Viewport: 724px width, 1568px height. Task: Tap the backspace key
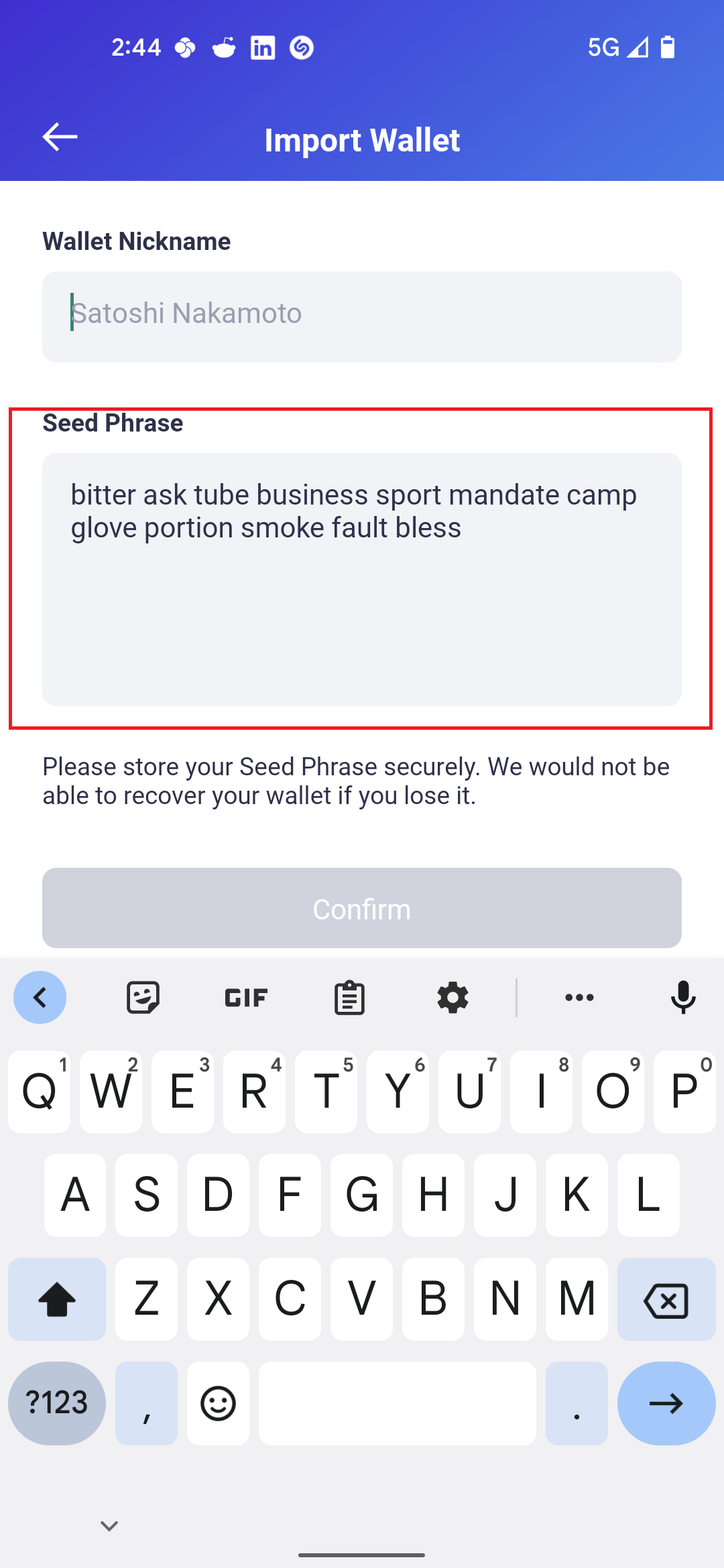click(666, 1300)
